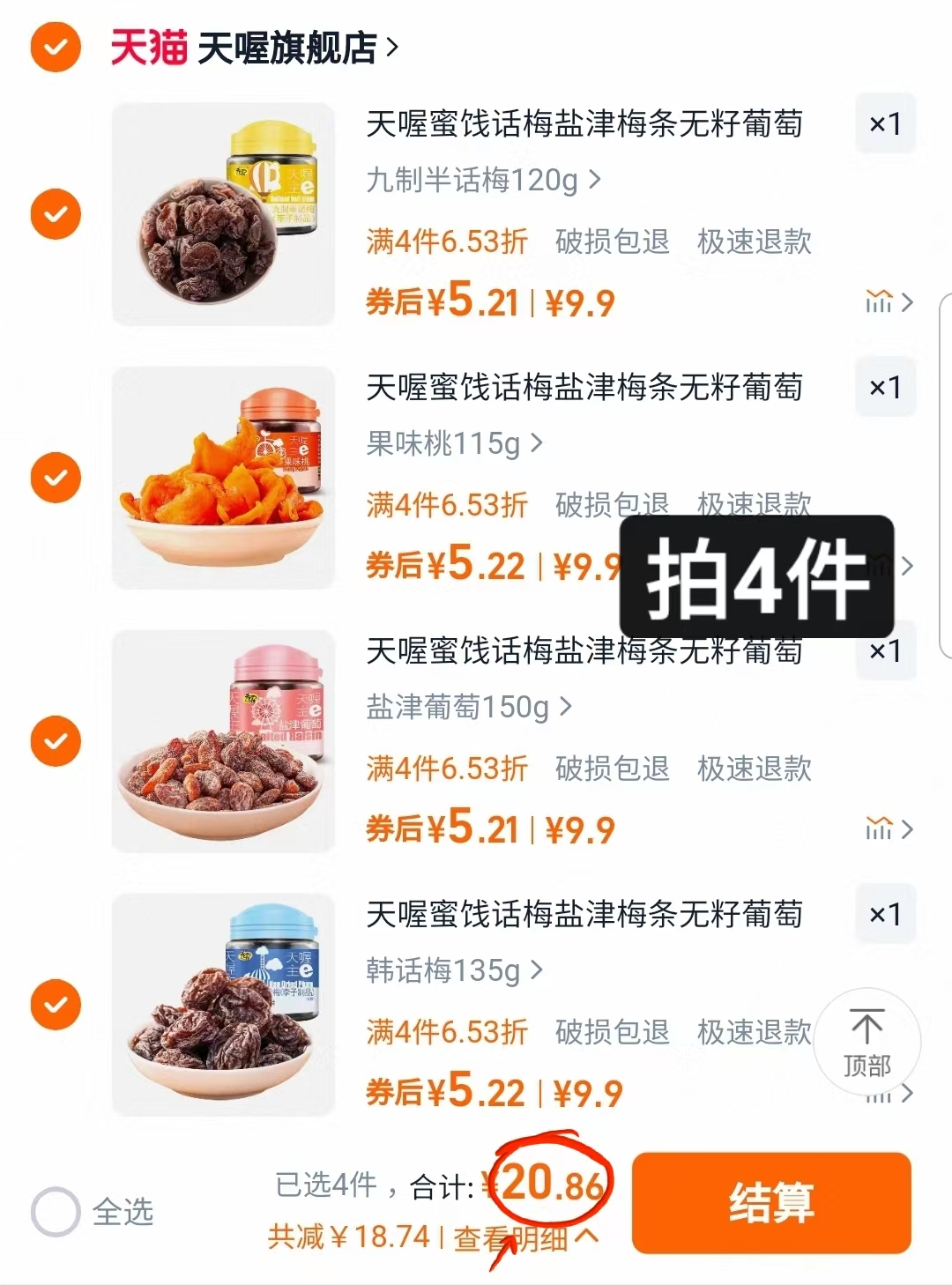
Task: Enable the 全选 select-all option
Action: [x=55, y=1213]
